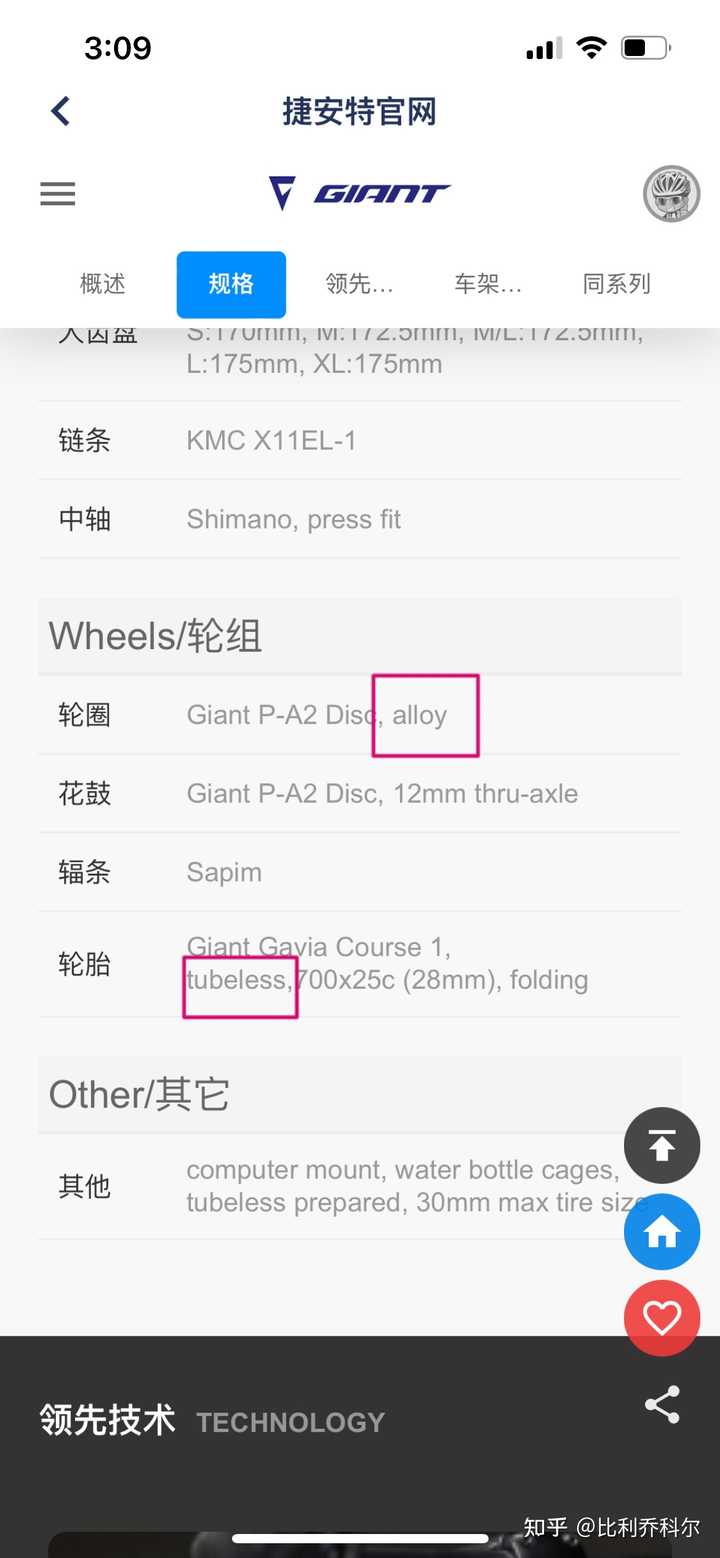
Task: Open the hamburger navigation menu
Action: click(57, 193)
